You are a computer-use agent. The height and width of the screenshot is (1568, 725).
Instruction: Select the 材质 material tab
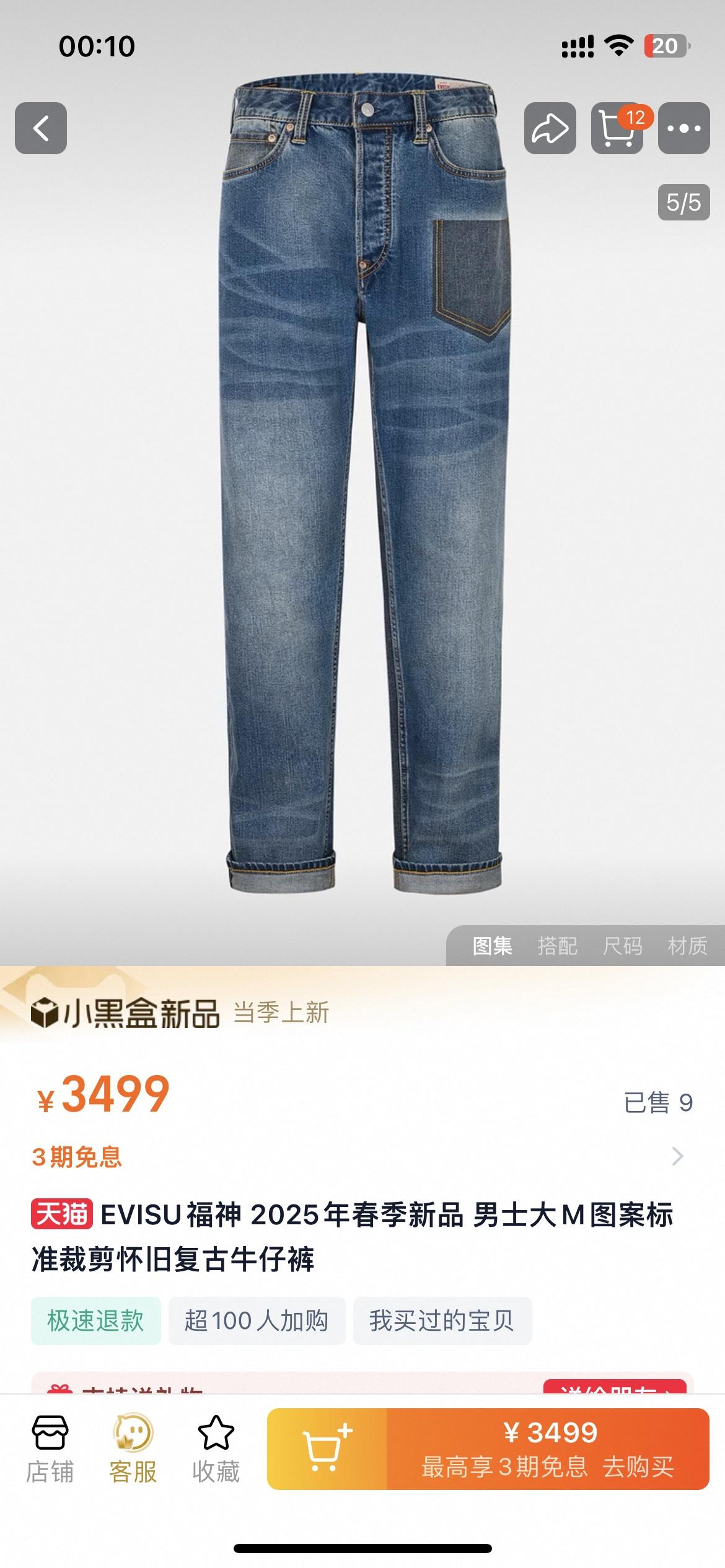coord(687,946)
